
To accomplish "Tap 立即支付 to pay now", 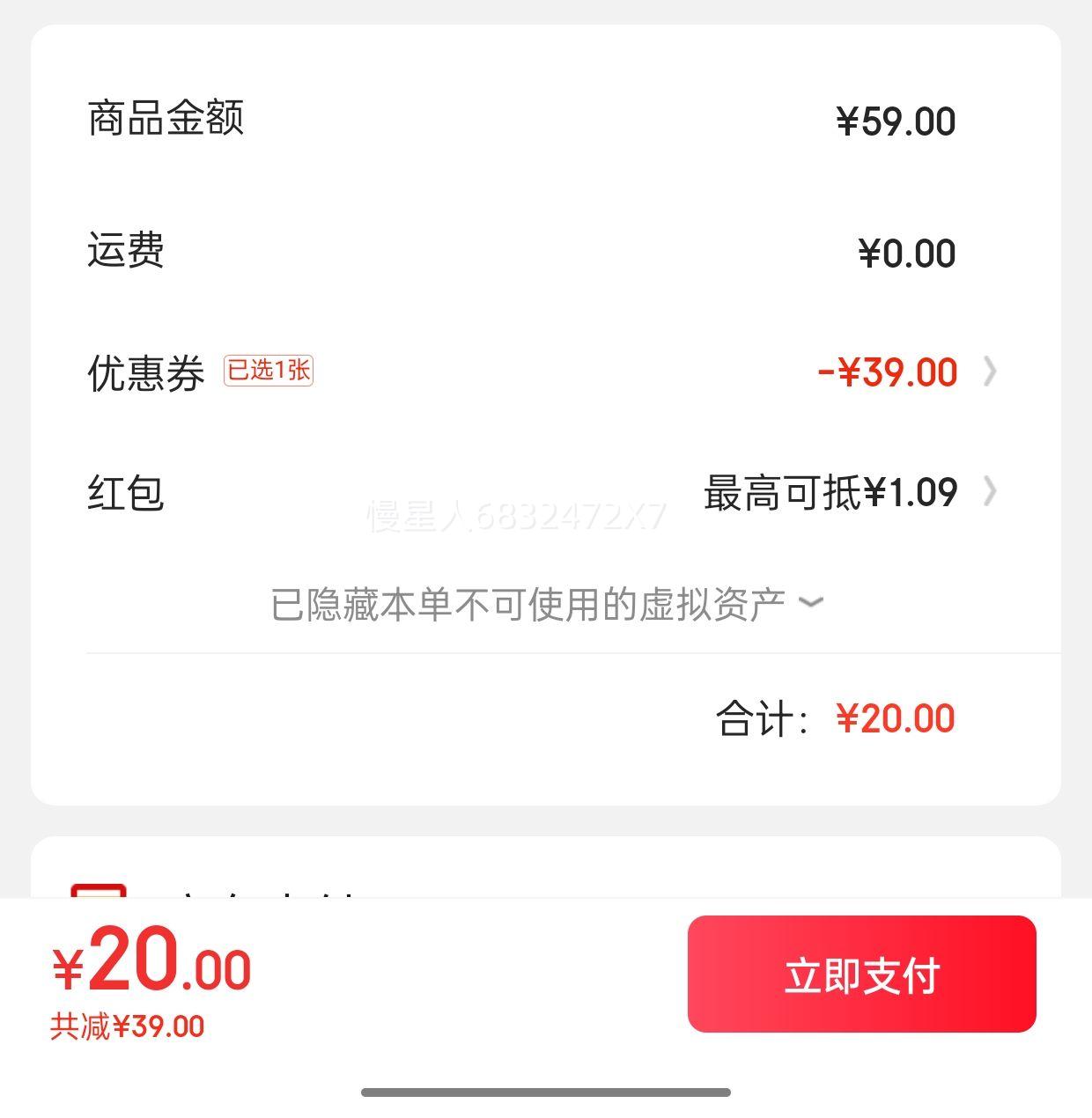I will [861, 974].
